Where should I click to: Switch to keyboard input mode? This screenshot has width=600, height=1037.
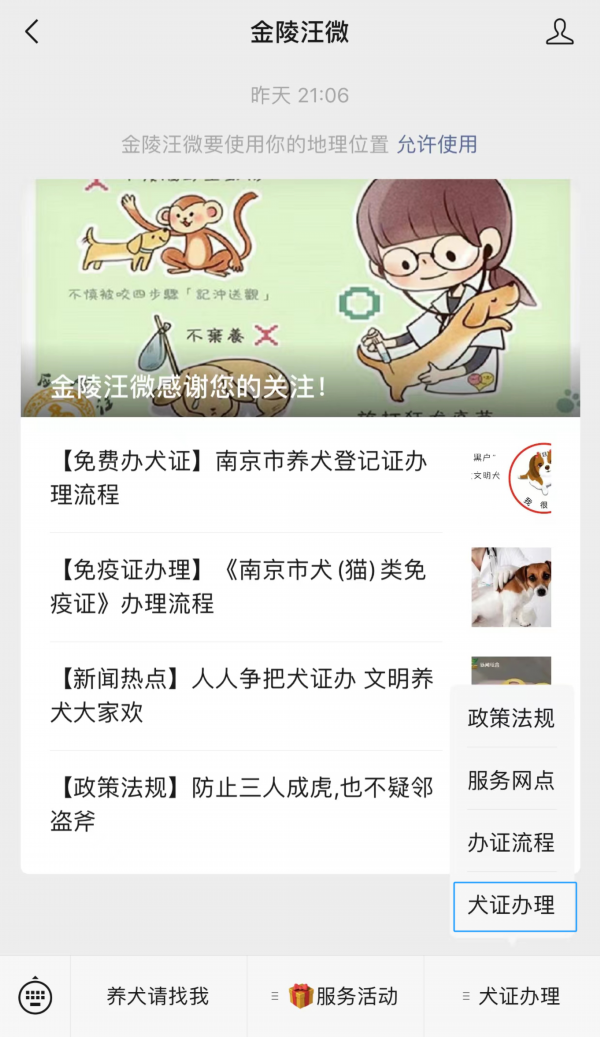coord(35,996)
